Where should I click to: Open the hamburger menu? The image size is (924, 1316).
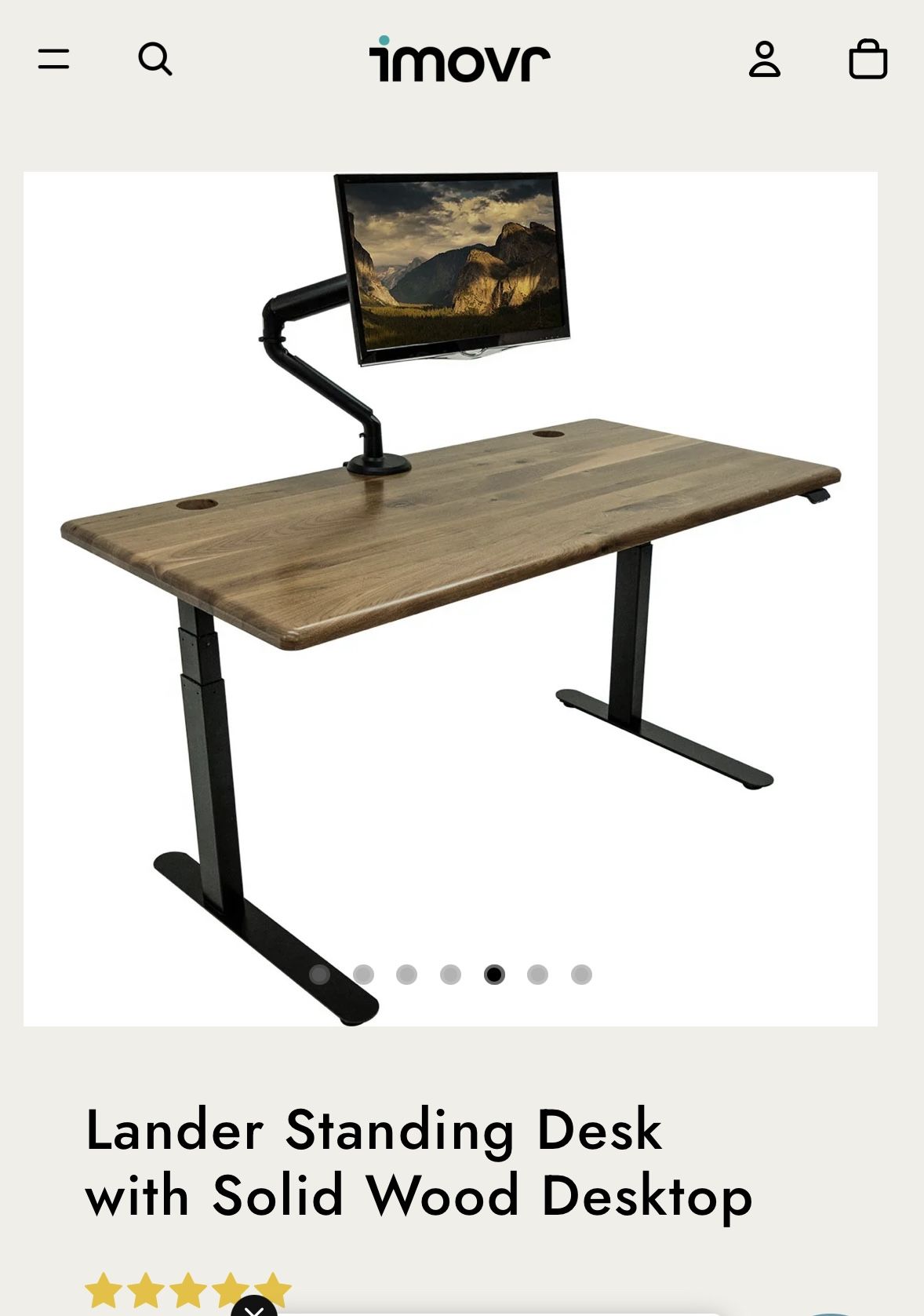pyautogui.click(x=53, y=59)
